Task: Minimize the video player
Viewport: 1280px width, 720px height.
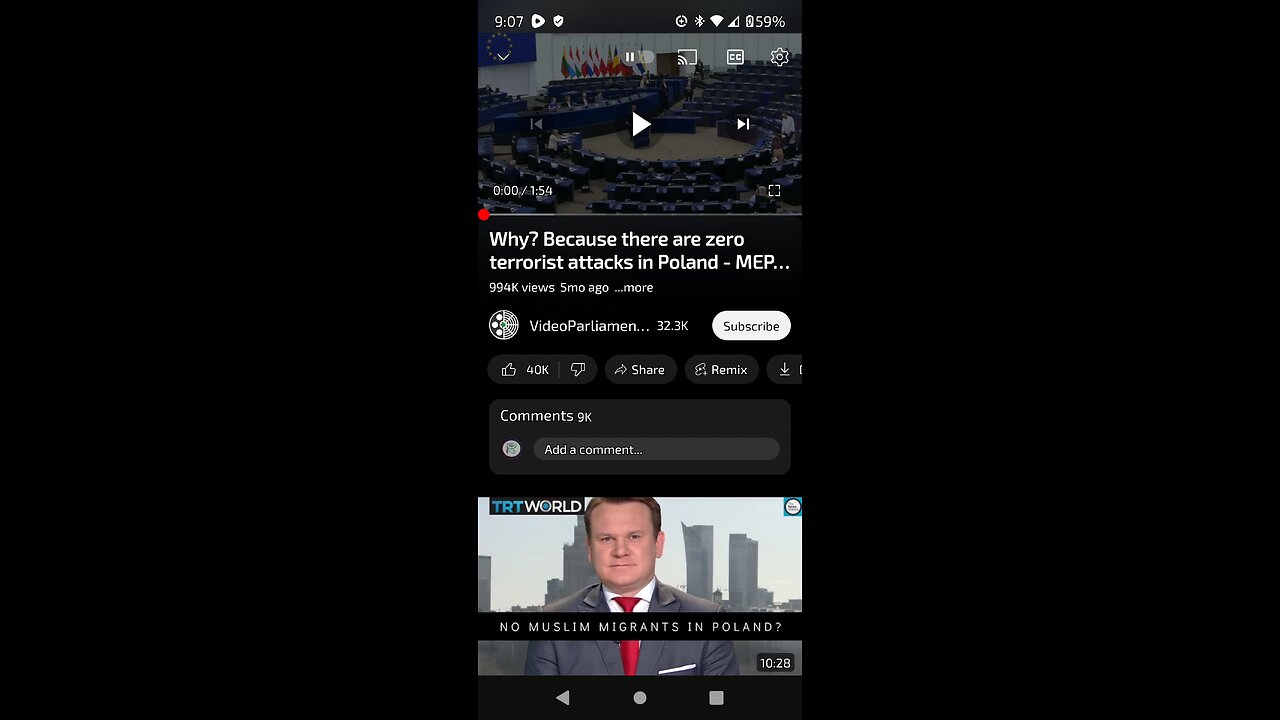Action: pos(504,57)
